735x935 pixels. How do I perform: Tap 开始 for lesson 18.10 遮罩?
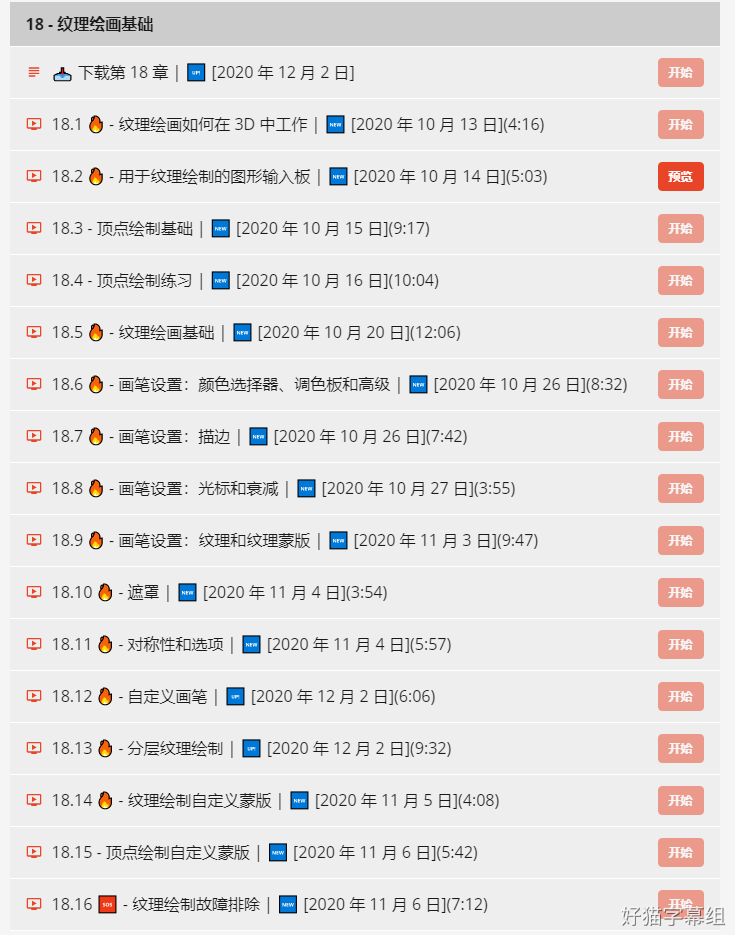[680, 593]
